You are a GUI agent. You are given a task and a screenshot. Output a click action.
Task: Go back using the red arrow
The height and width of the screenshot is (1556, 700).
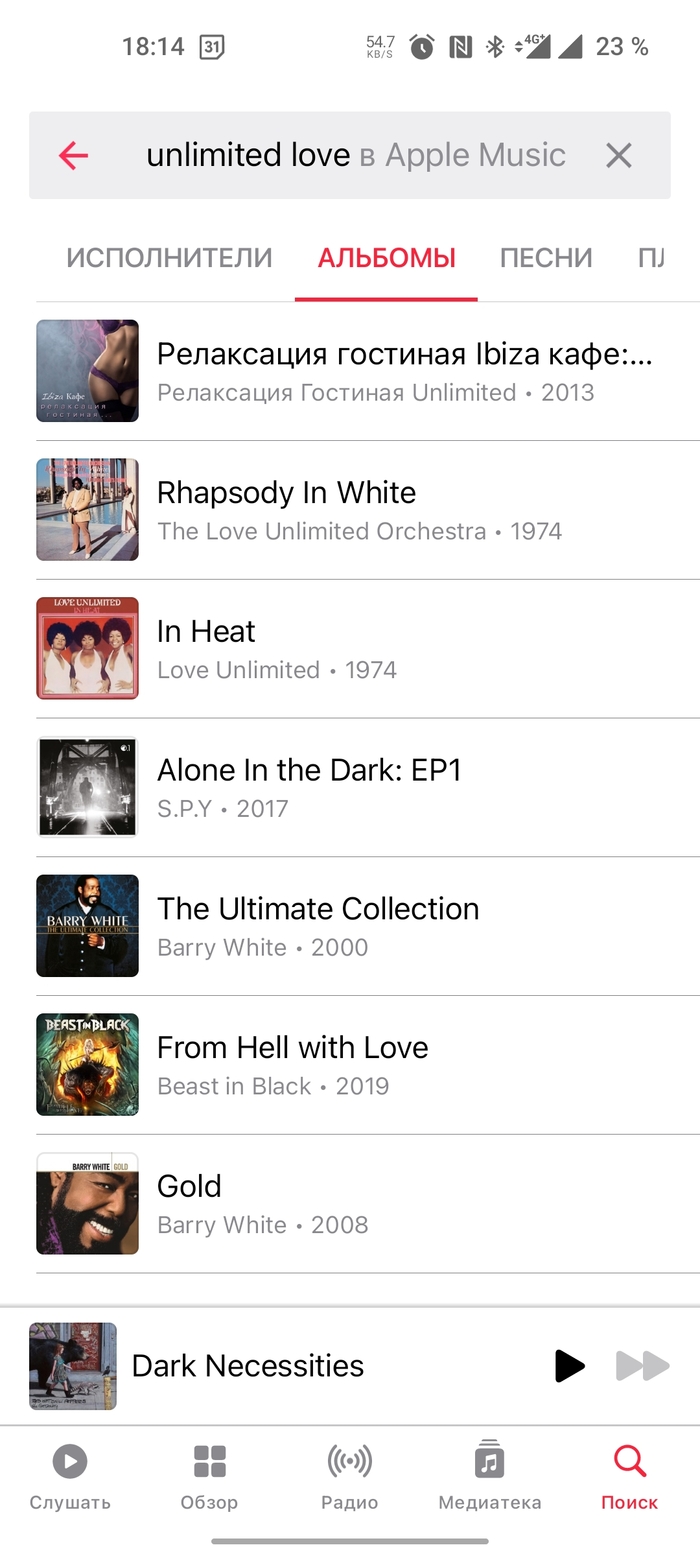pyautogui.click(x=73, y=155)
